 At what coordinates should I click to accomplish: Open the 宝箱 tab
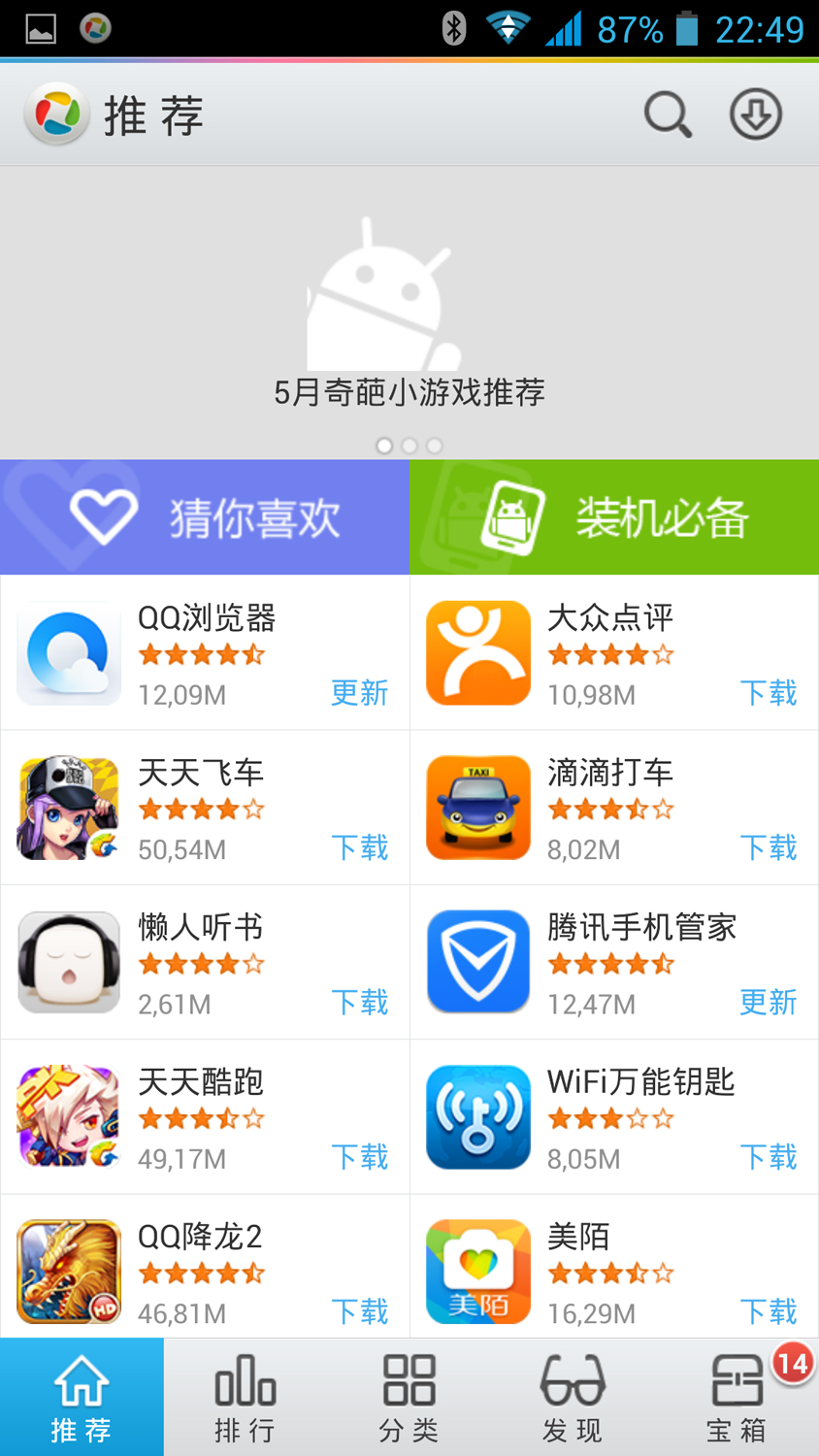[737, 1398]
